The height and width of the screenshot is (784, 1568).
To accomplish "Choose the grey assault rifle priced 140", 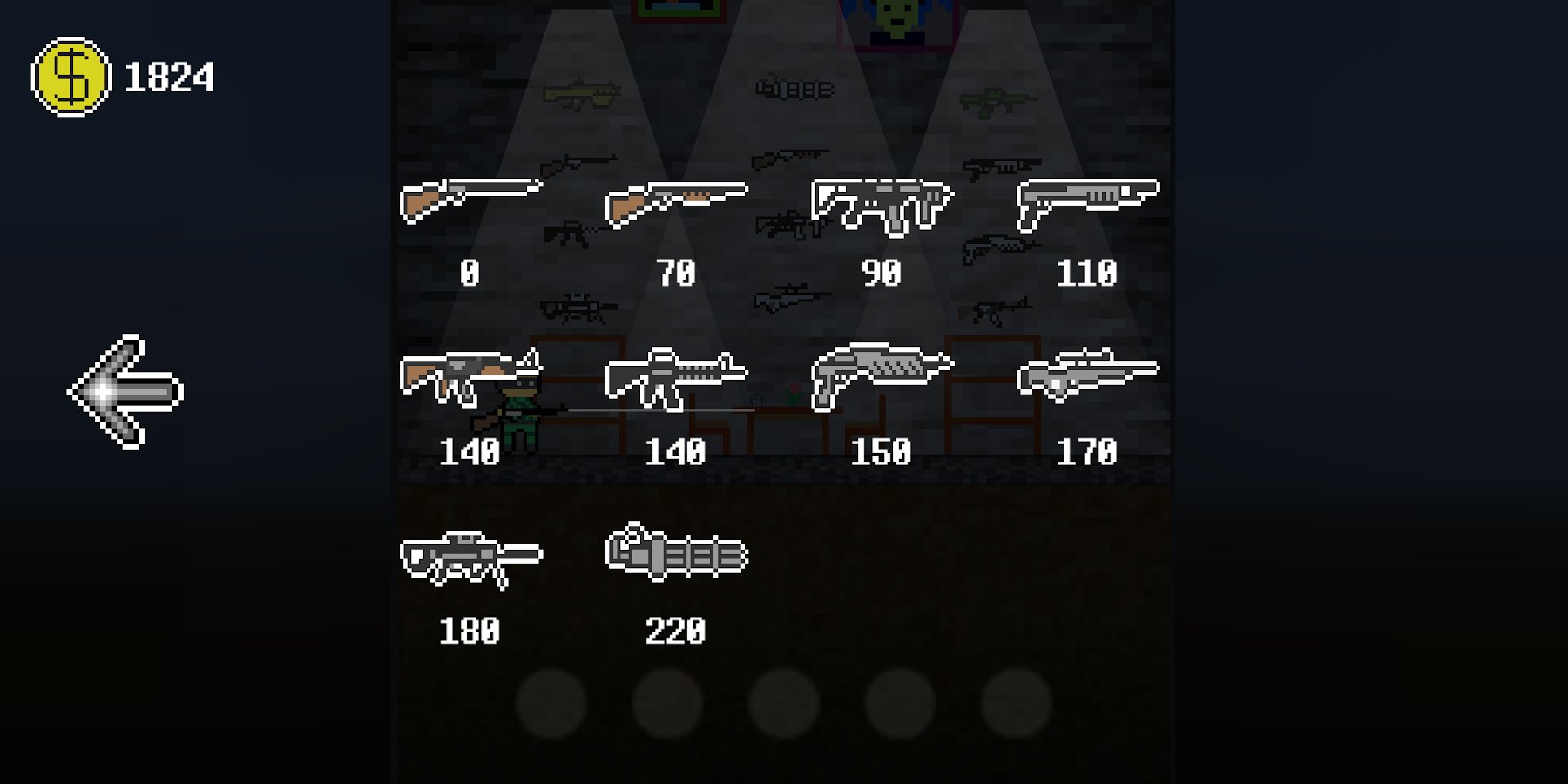I will pyautogui.click(x=676, y=378).
